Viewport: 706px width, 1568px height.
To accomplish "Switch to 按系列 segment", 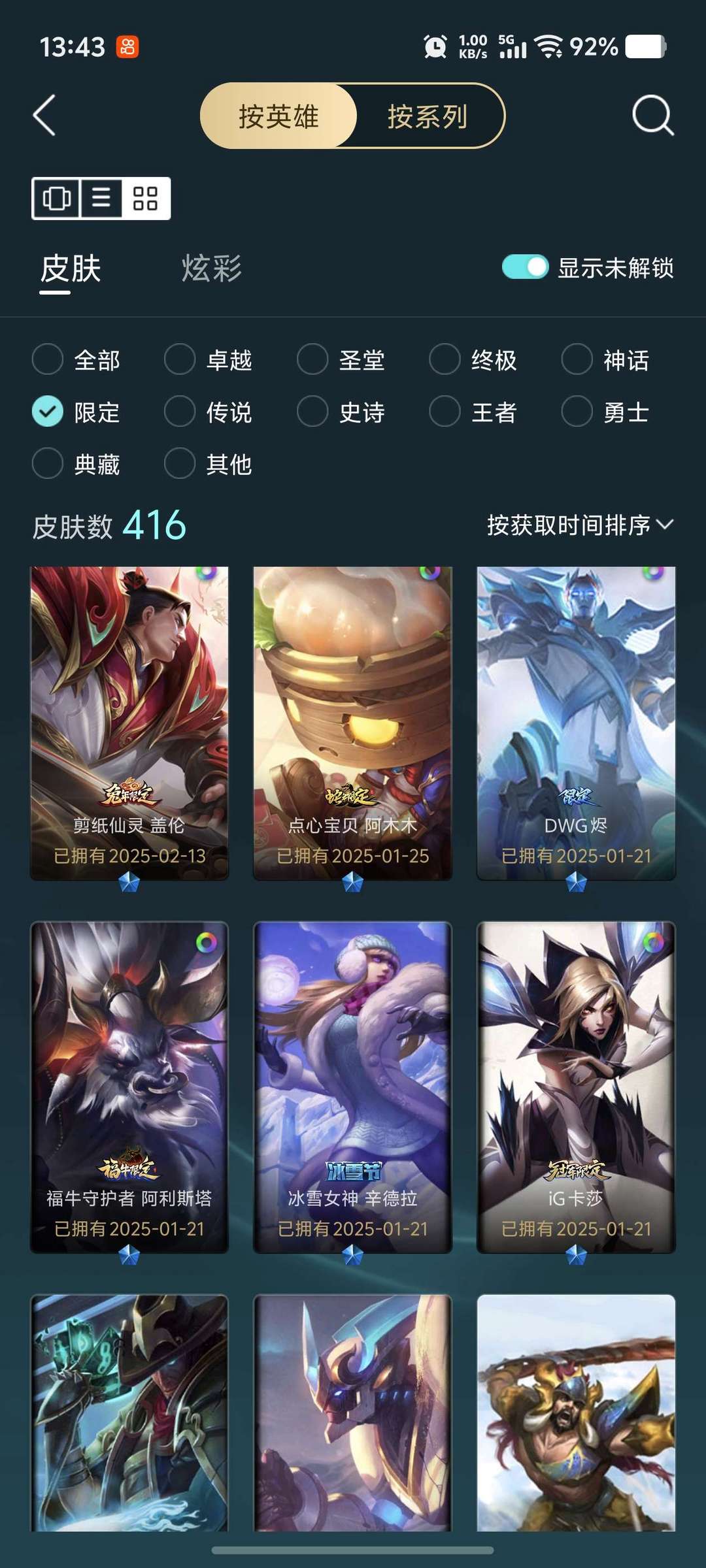I will coord(428,116).
